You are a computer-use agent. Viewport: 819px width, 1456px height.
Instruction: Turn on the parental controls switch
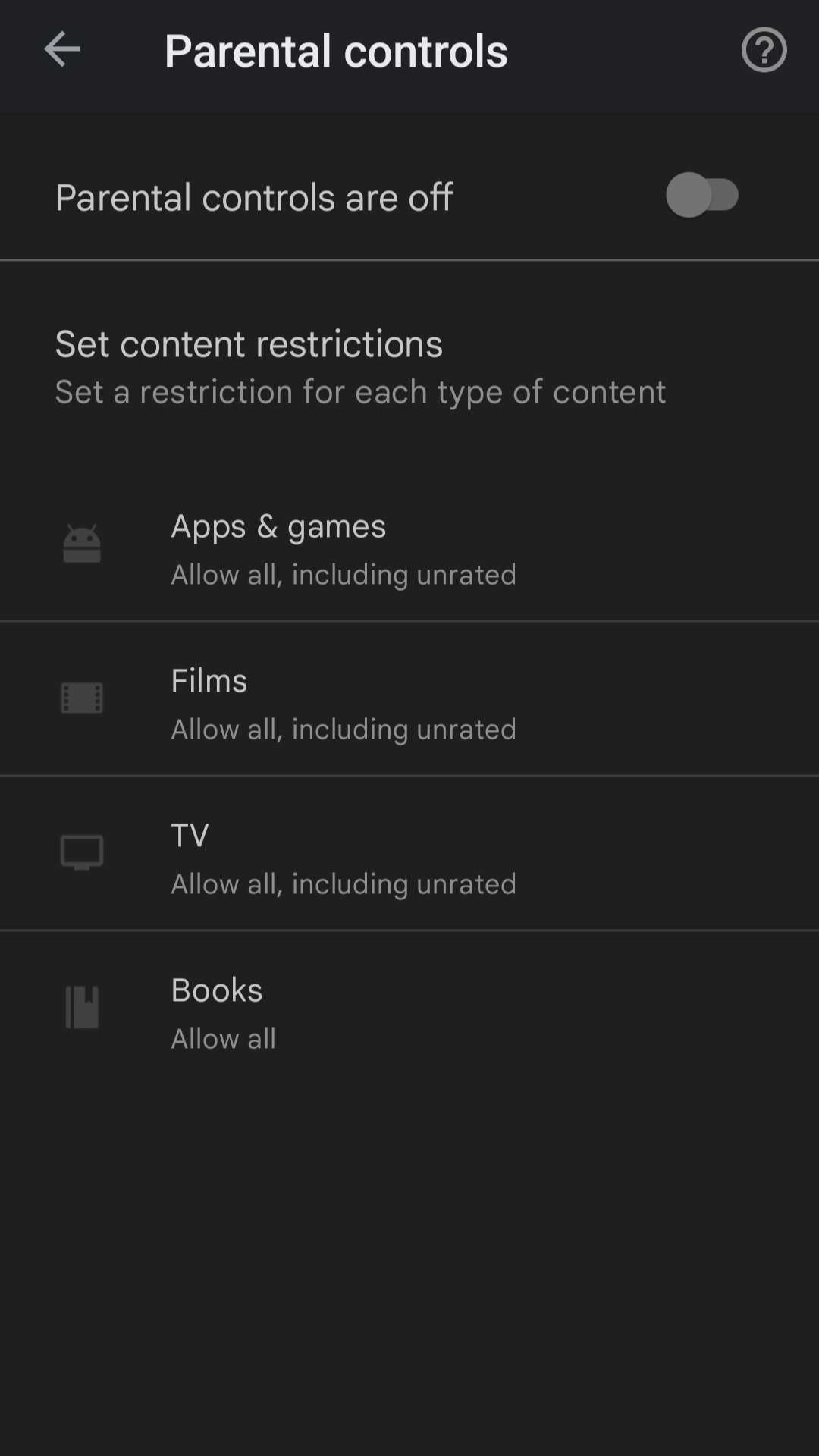coord(702,196)
